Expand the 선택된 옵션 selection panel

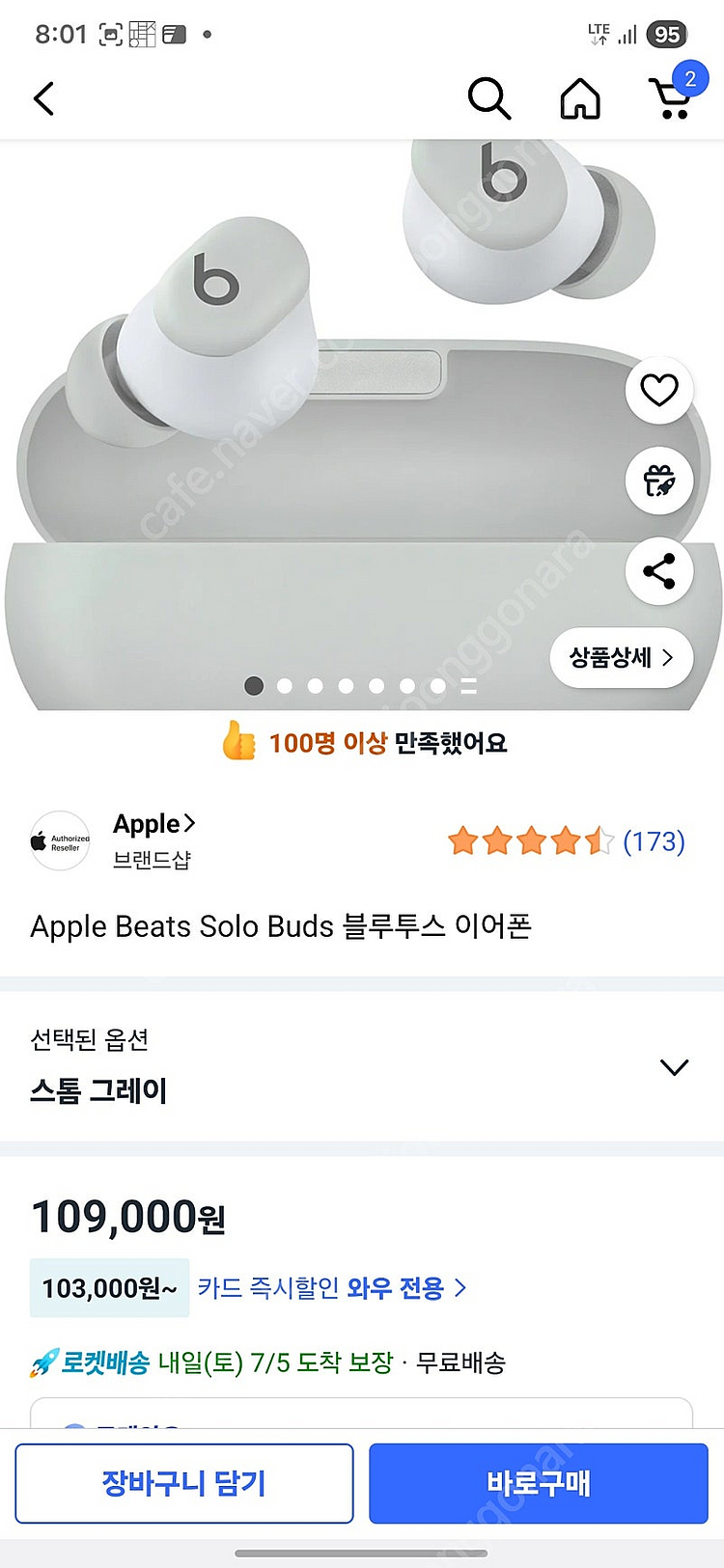pos(673,1067)
